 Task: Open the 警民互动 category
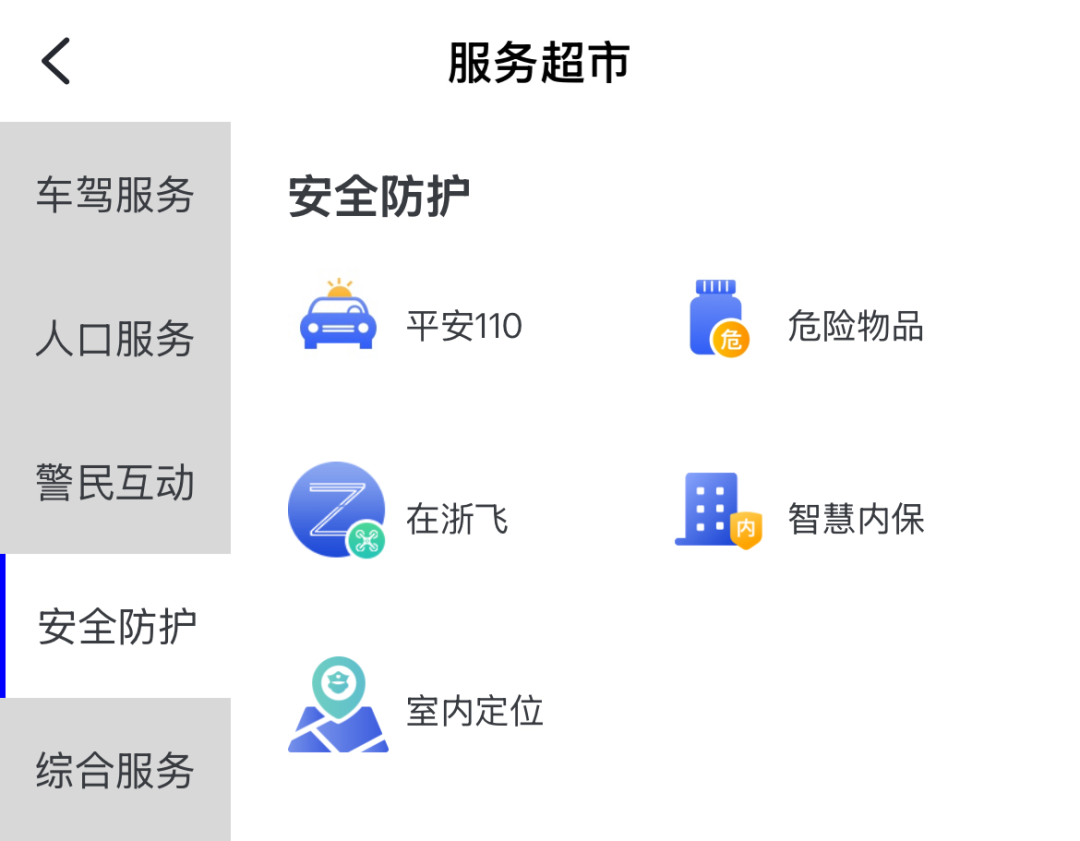(115, 483)
